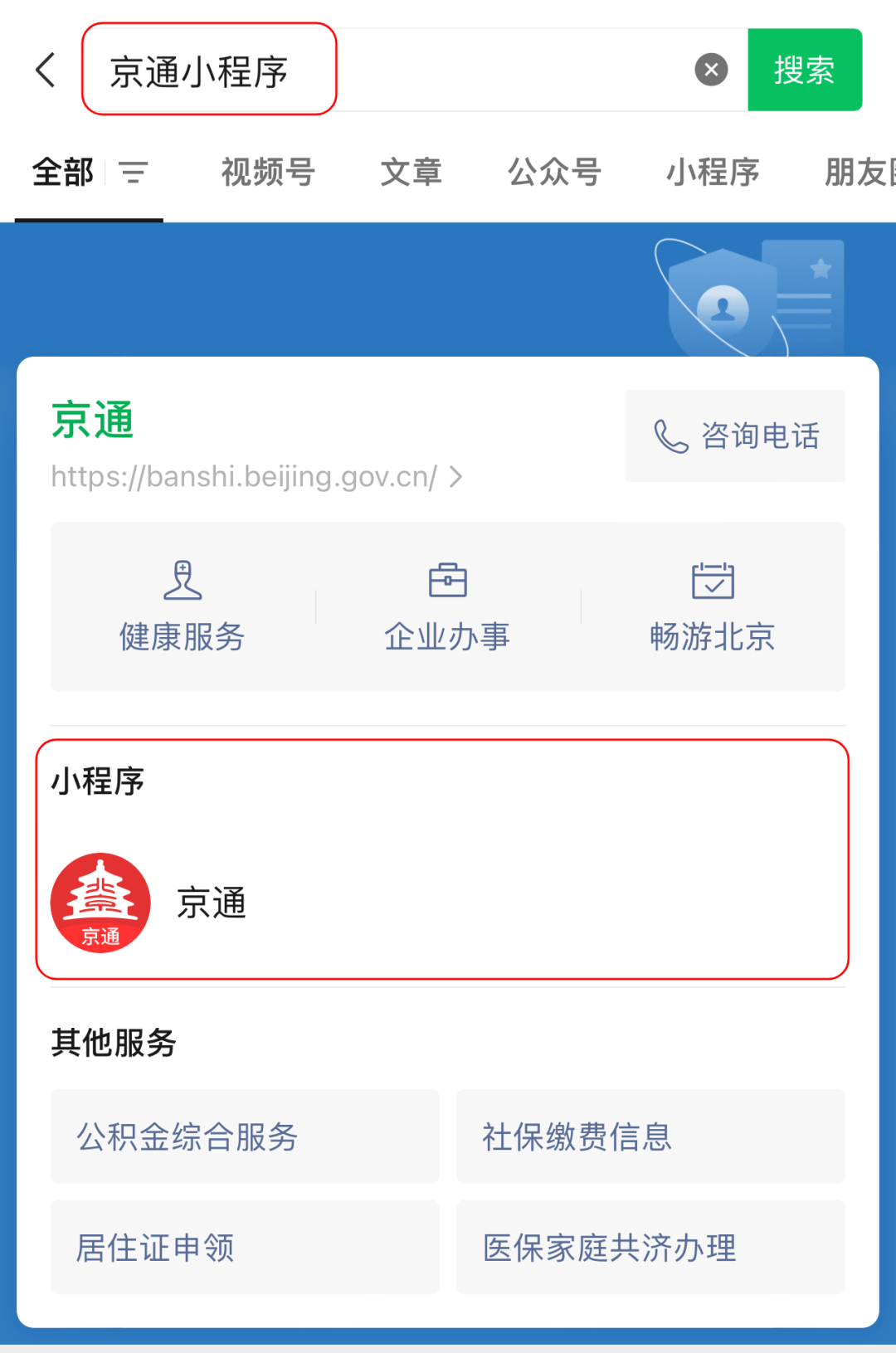Select 医保家庭共济办理

650,1247
